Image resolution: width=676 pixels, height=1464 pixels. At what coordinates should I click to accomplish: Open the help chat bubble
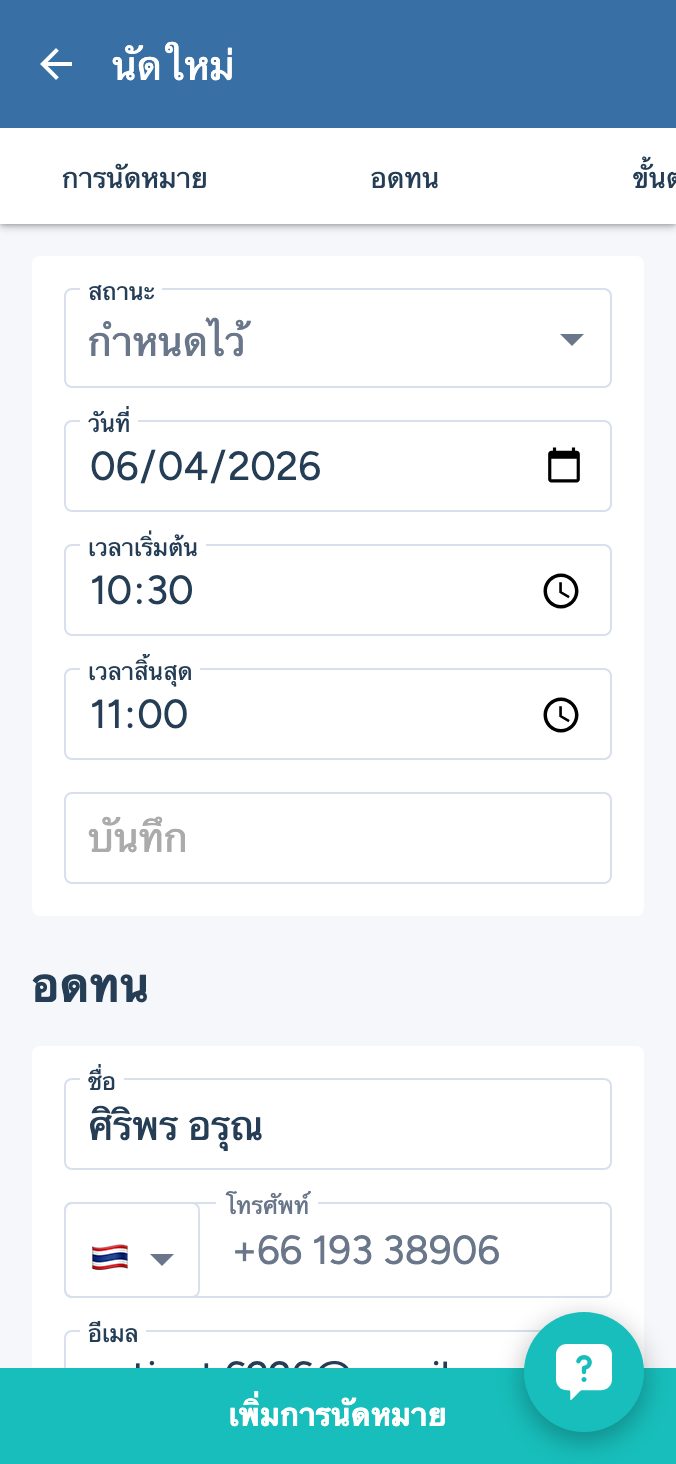[x=584, y=1370]
